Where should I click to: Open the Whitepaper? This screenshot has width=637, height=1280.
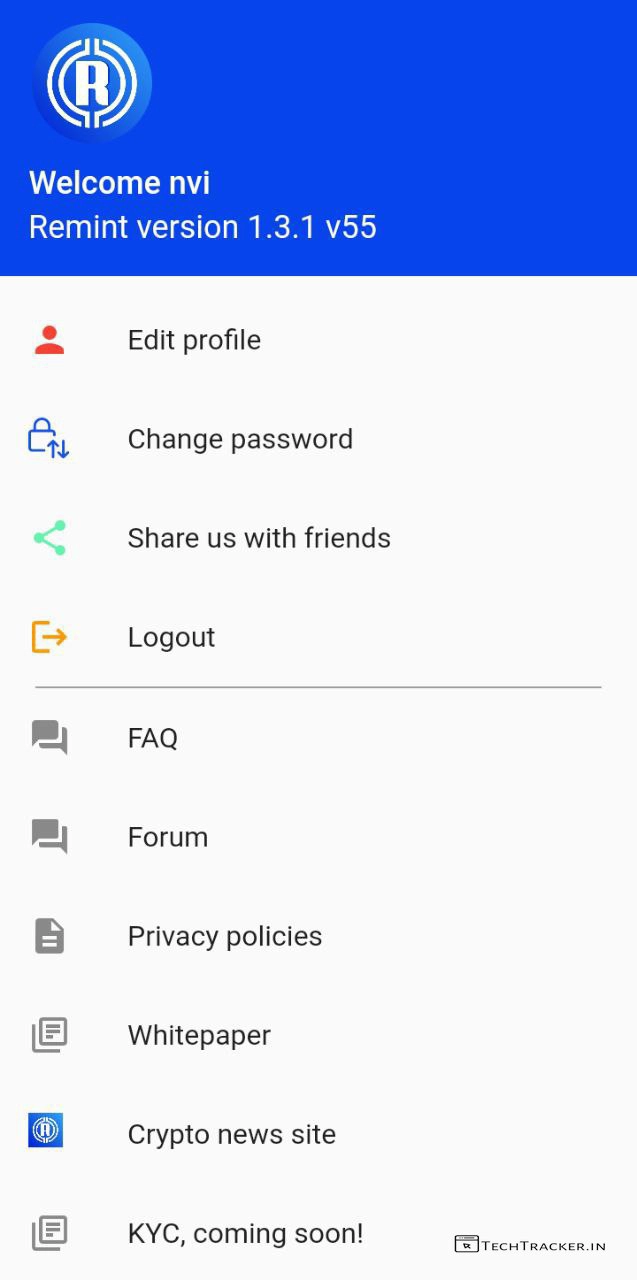click(x=199, y=1035)
